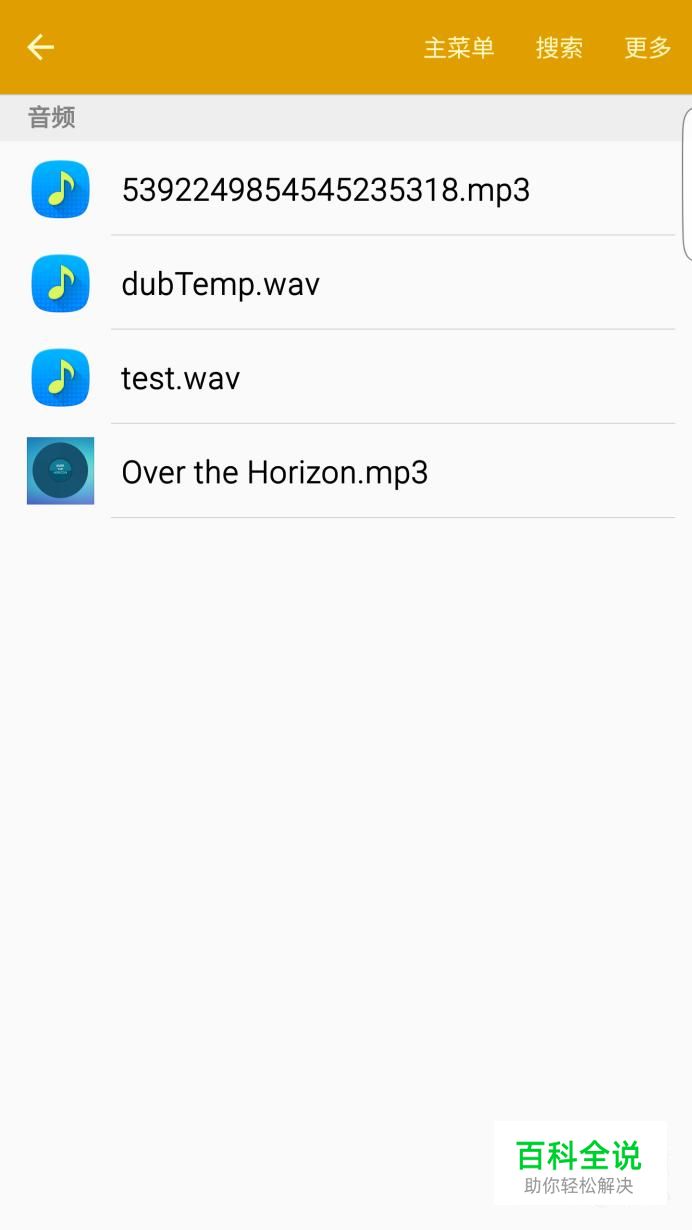The width and height of the screenshot is (692, 1230).
Task: Go back using the arrow icon
Action: pos(40,47)
